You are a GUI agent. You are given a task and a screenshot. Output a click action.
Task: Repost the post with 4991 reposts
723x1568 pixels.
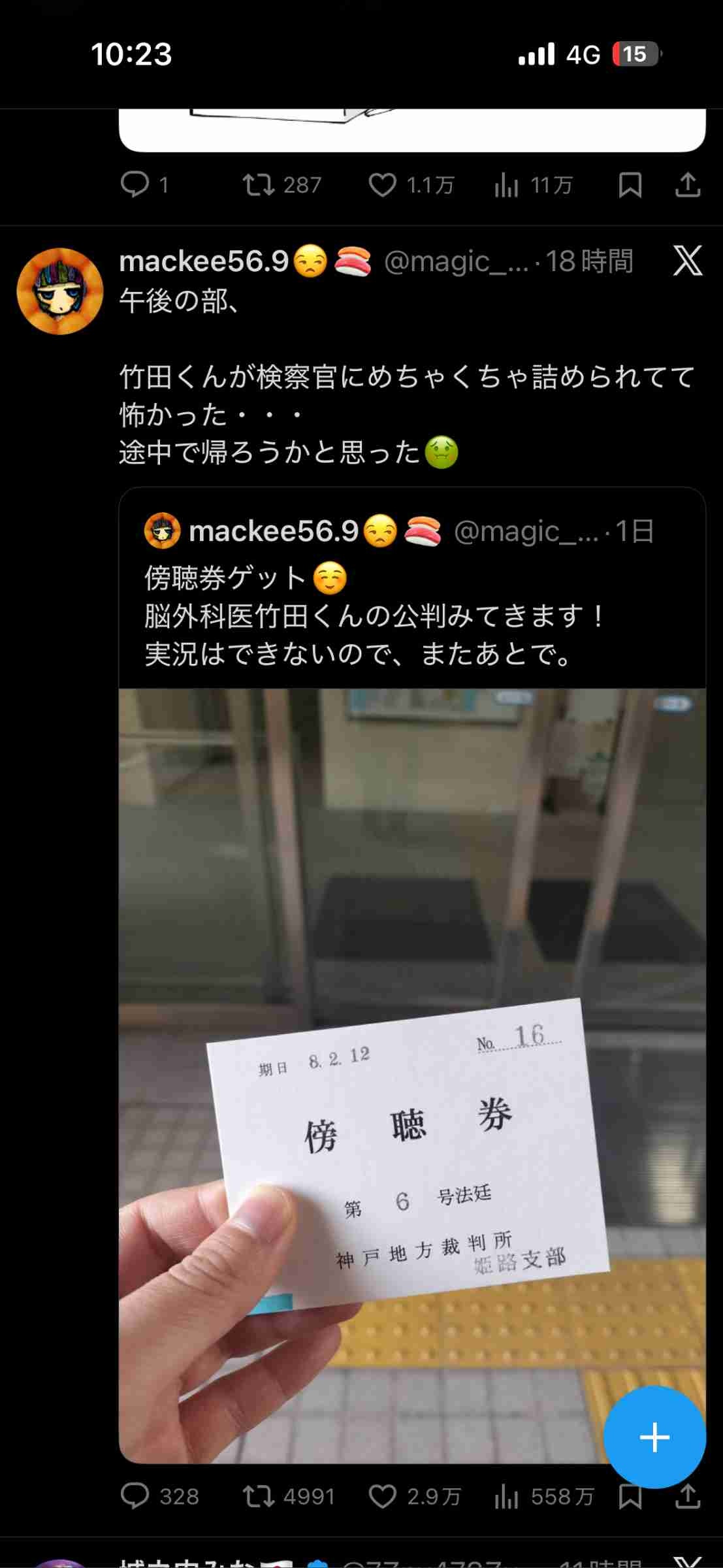259,1496
